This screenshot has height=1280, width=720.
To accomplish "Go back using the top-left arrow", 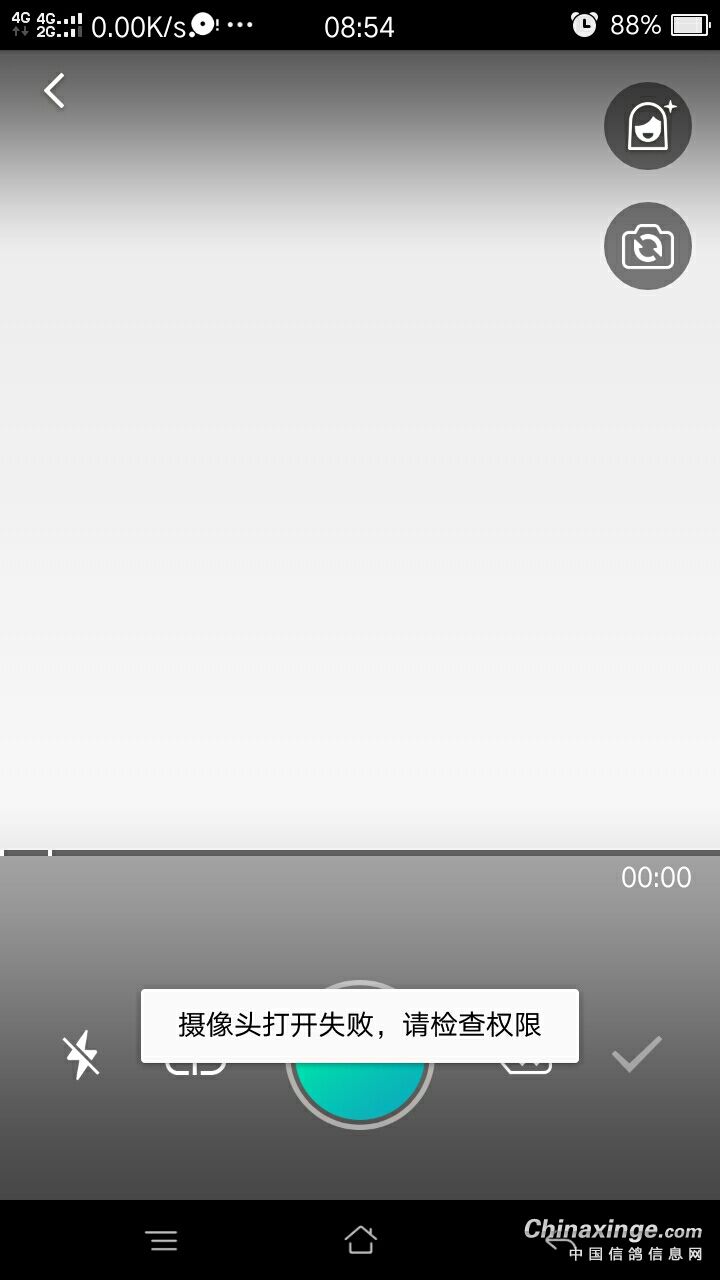I will pos(54,91).
